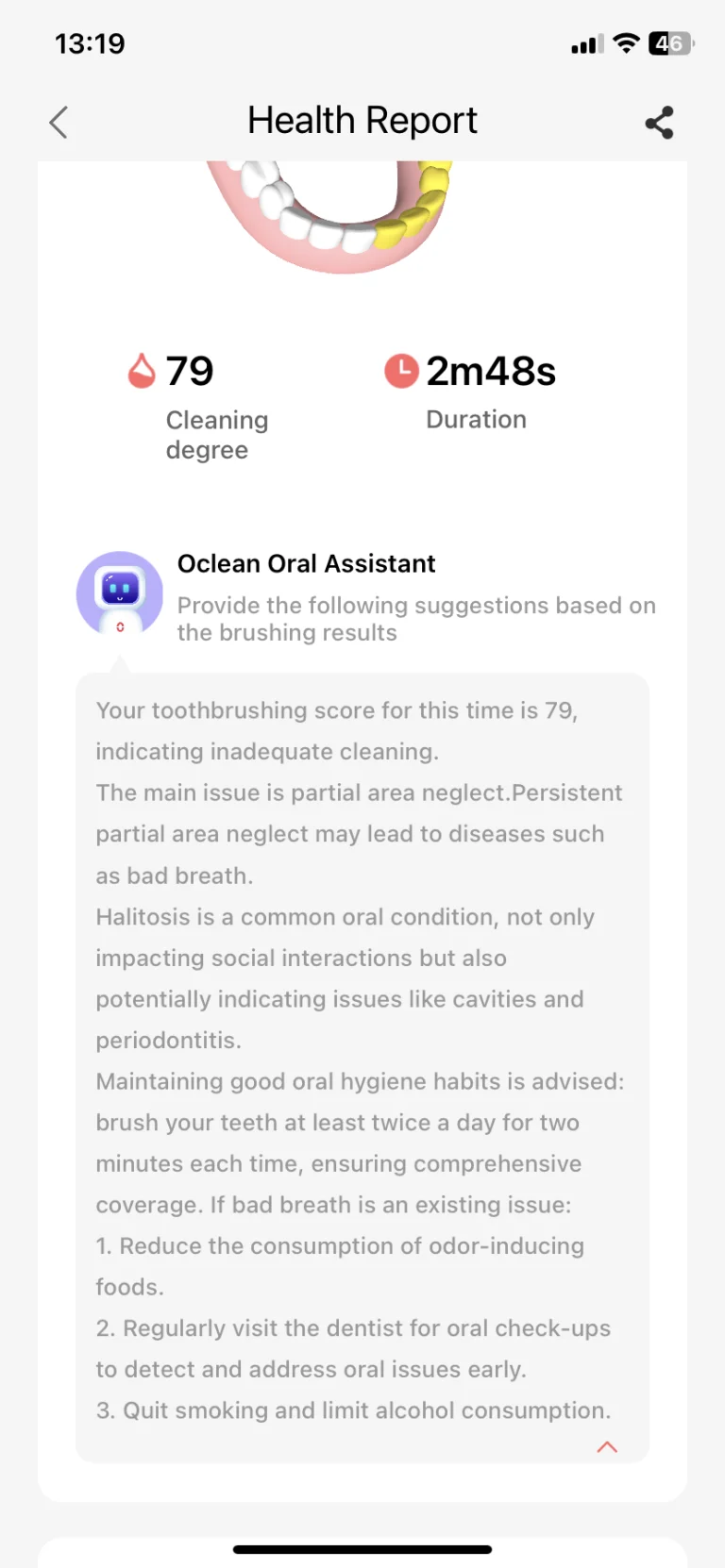Tap the clock time 13:19 in status bar
Image resolution: width=725 pixels, height=1568 pixels.
coord(90,42)
